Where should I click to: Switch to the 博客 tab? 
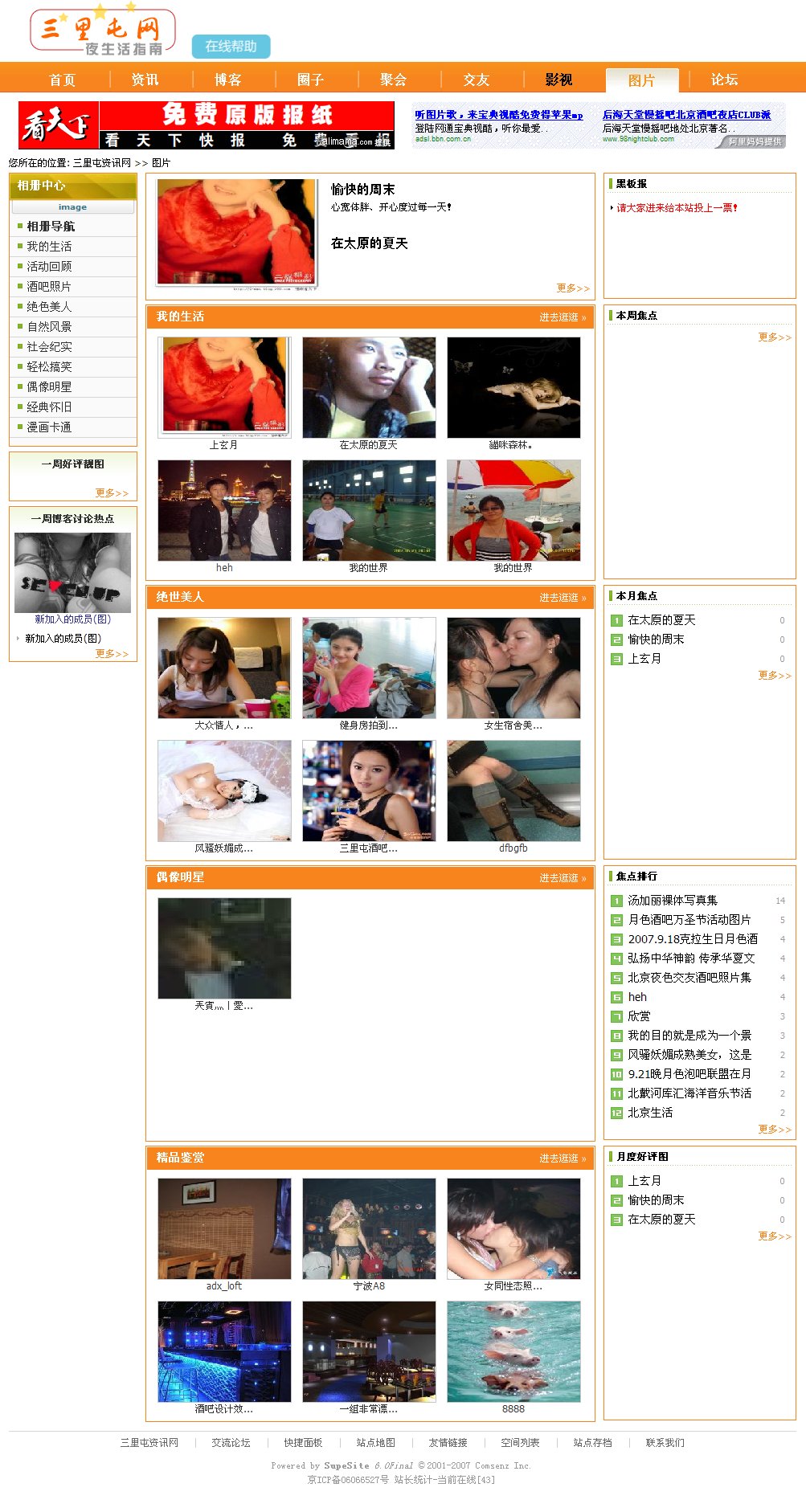227,80
